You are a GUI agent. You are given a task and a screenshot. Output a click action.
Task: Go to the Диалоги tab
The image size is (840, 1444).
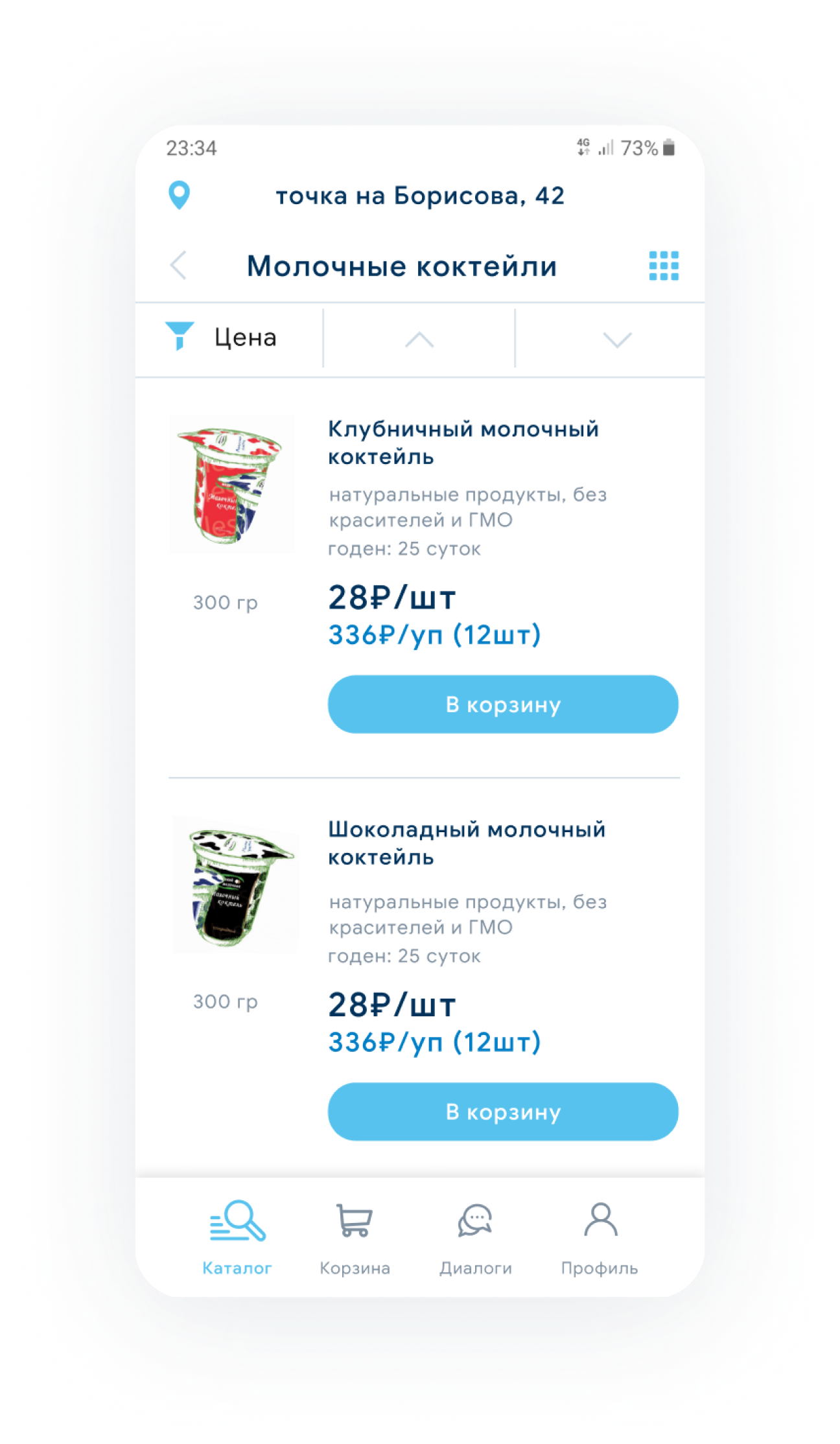point(476,1238)
